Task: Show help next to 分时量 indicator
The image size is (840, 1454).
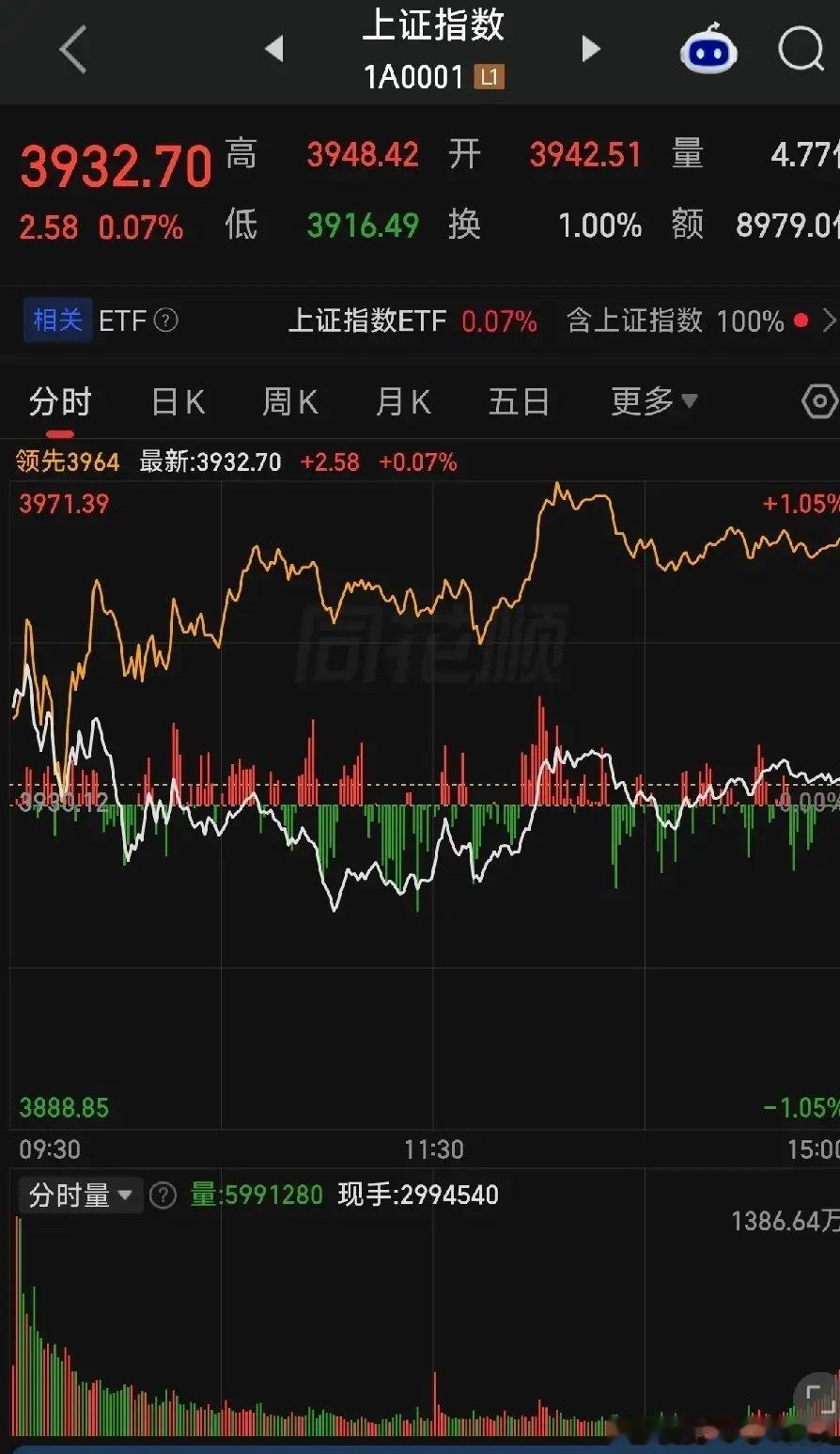Action: pyautogui.click(x=163, y=1196)
